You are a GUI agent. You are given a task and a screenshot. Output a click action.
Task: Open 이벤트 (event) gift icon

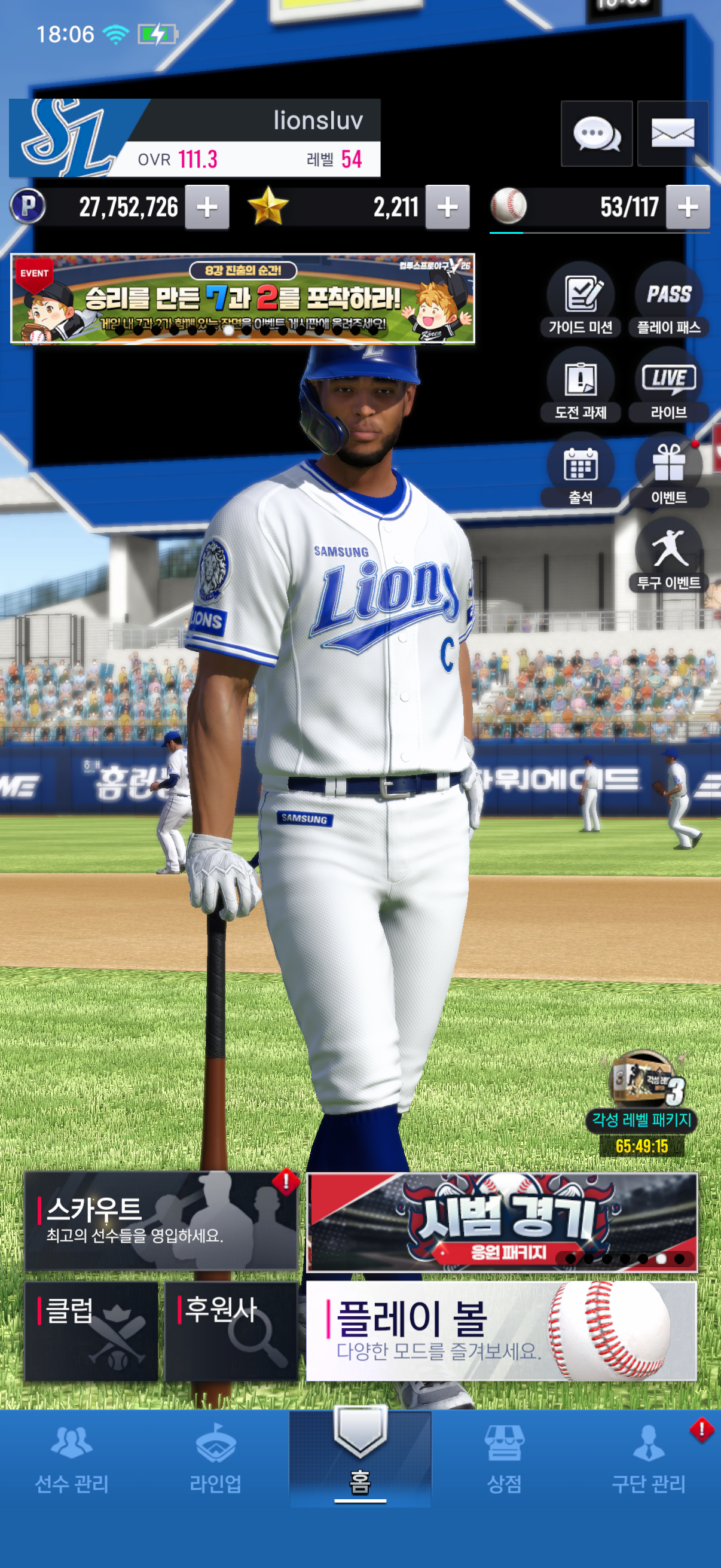click(668, 471)
